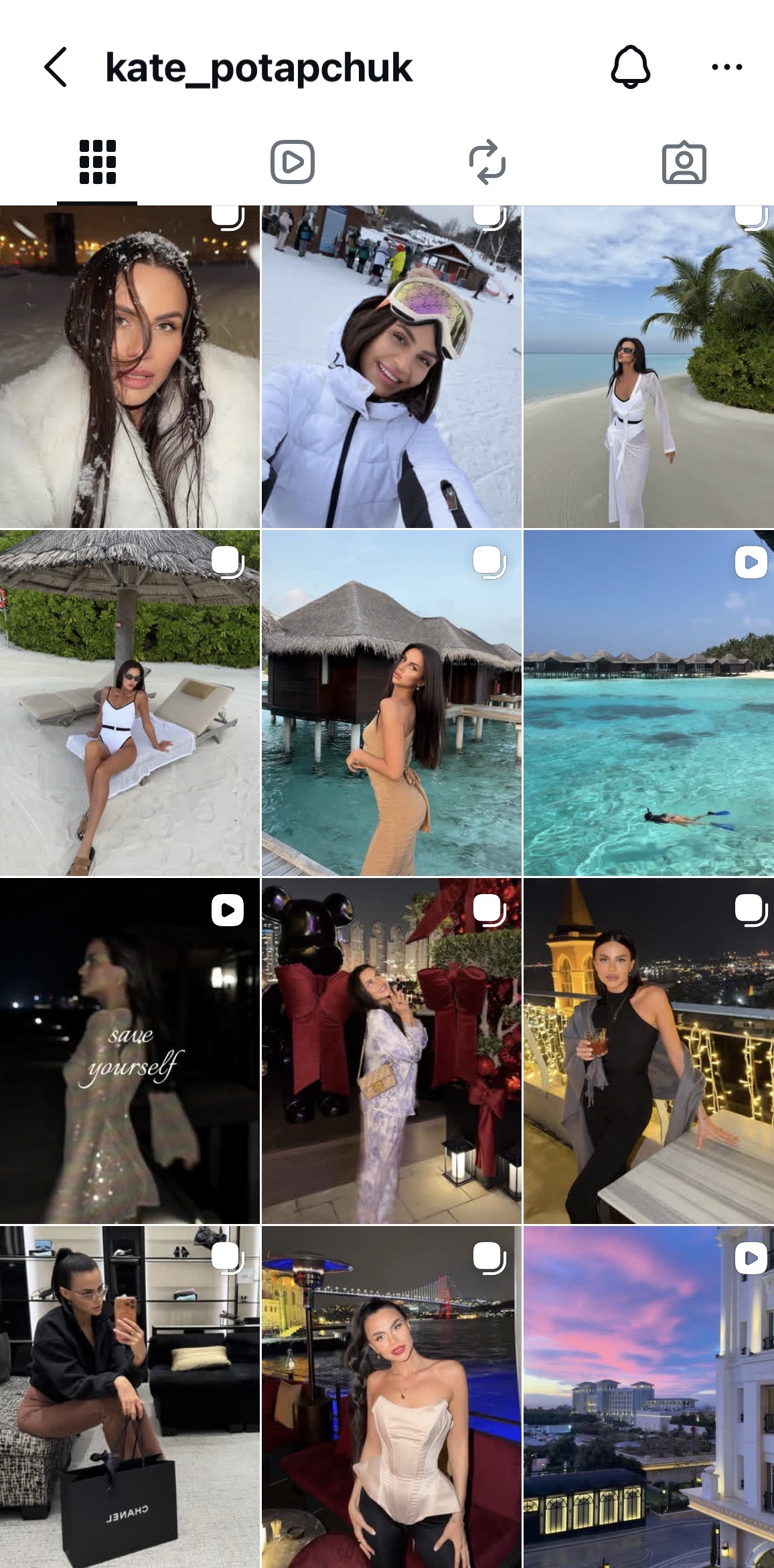Open the notifications bell
Viewport: 774px width, 1568px height.
point(630,67)
